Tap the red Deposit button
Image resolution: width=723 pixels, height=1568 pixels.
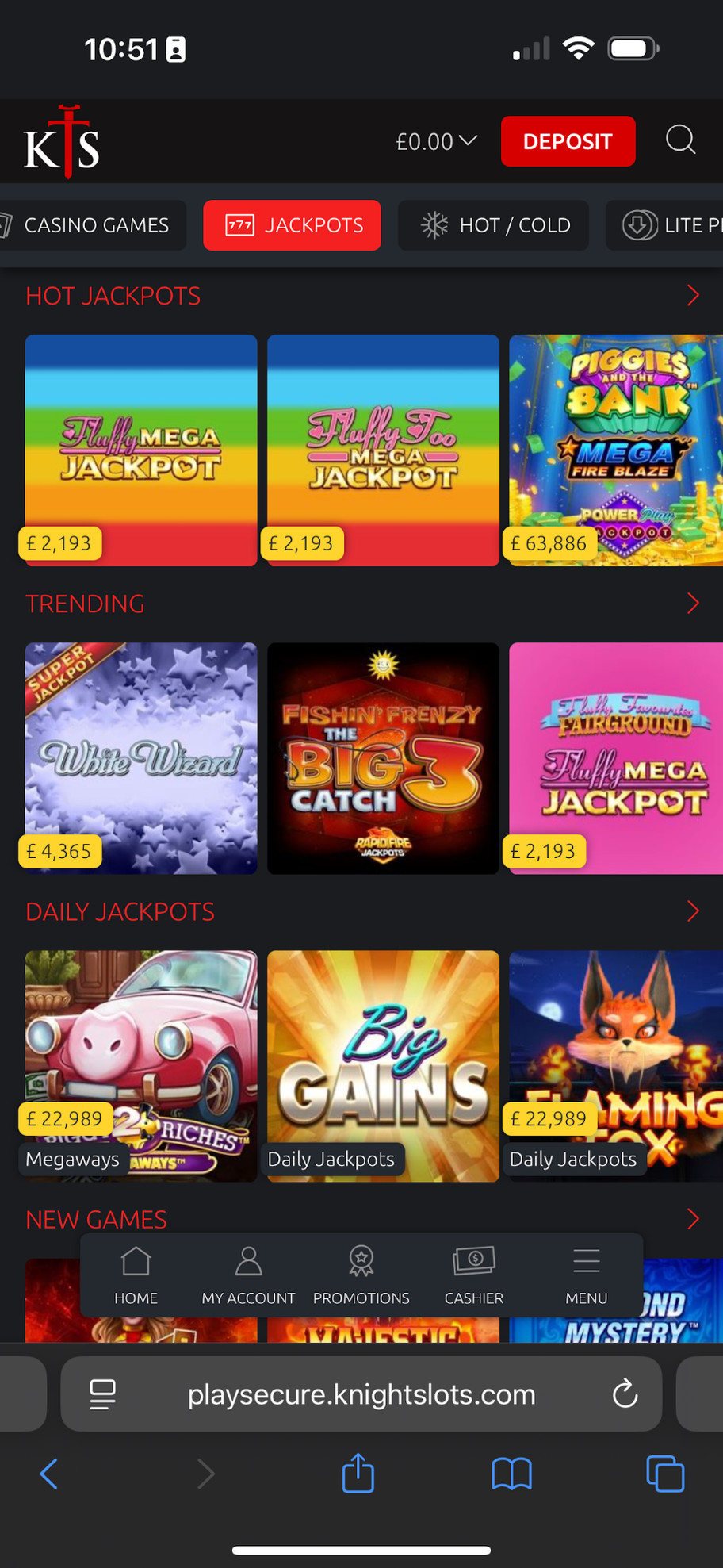(x=568, y=141)
